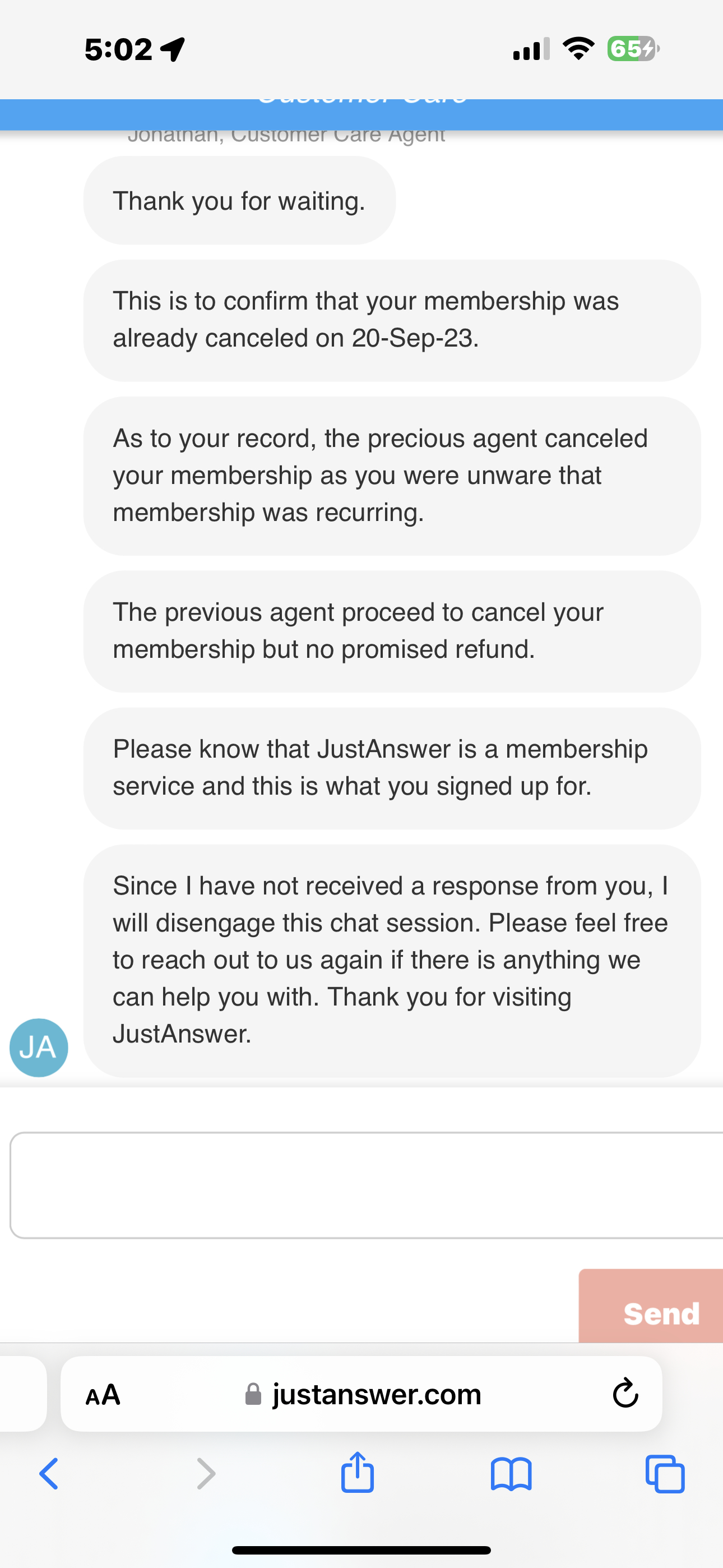The height and width of the screenshot is (1568, 723).
Task: Tap the Wi-Fi icon in the status bar
Action: tap(578, 49)
